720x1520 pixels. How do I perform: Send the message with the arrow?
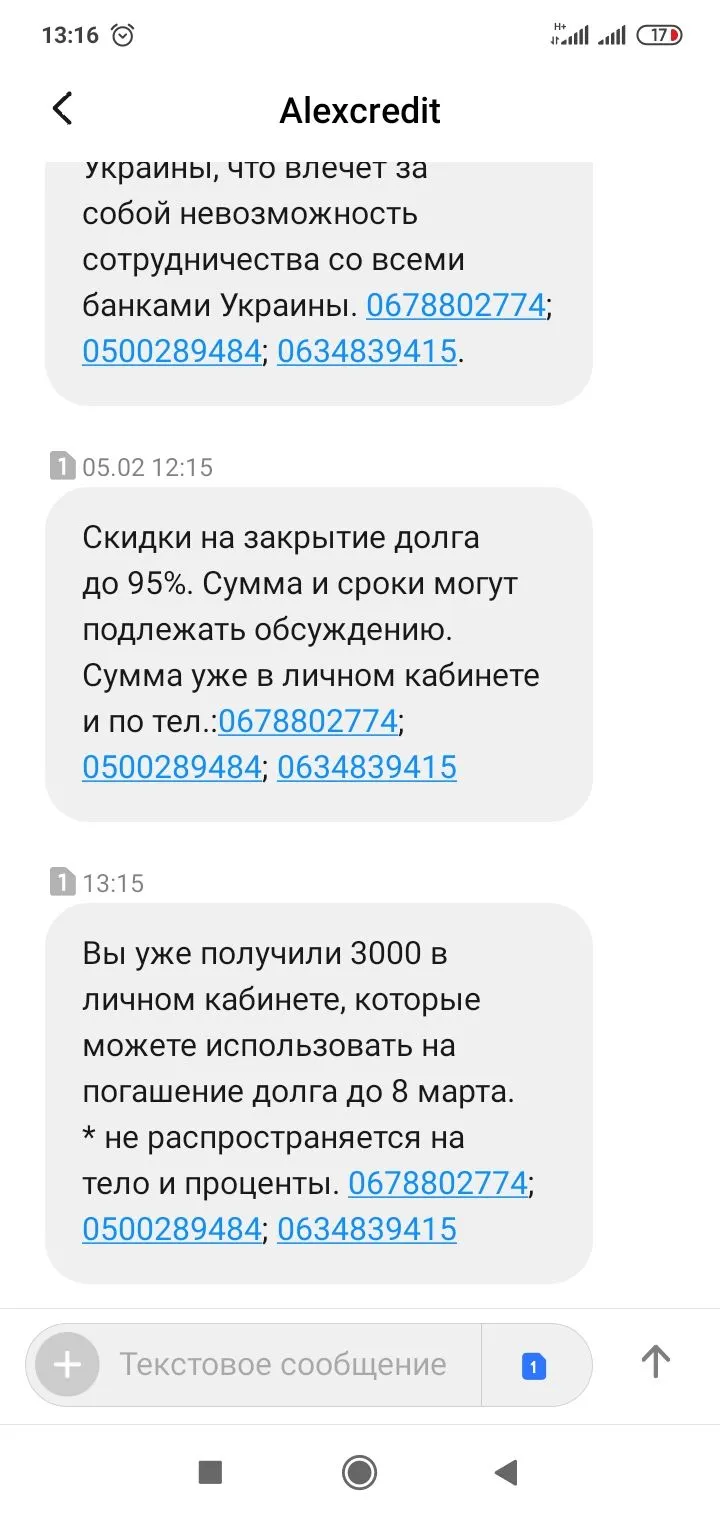click(655, 1362)
